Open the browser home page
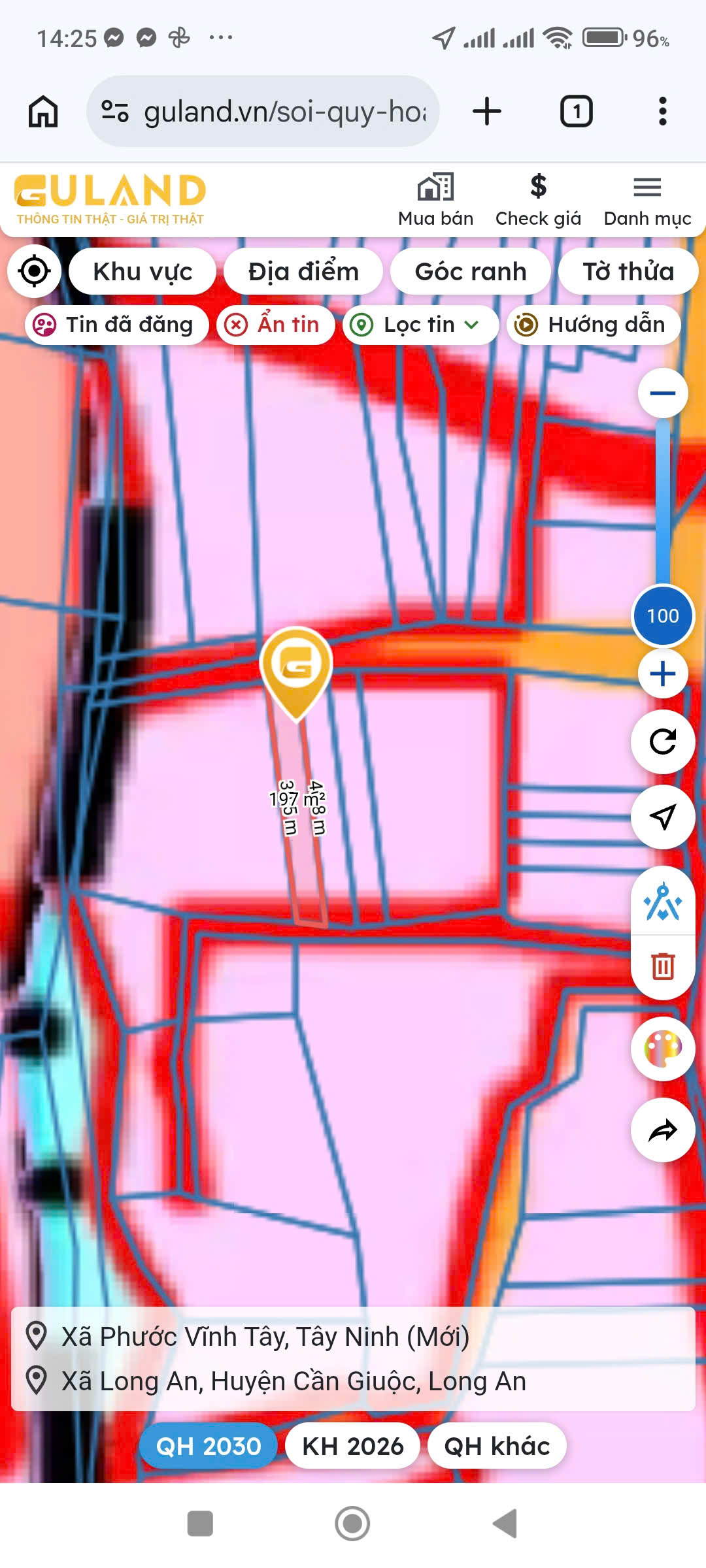Screen dimensions: 706x1568 click(43, 111)
